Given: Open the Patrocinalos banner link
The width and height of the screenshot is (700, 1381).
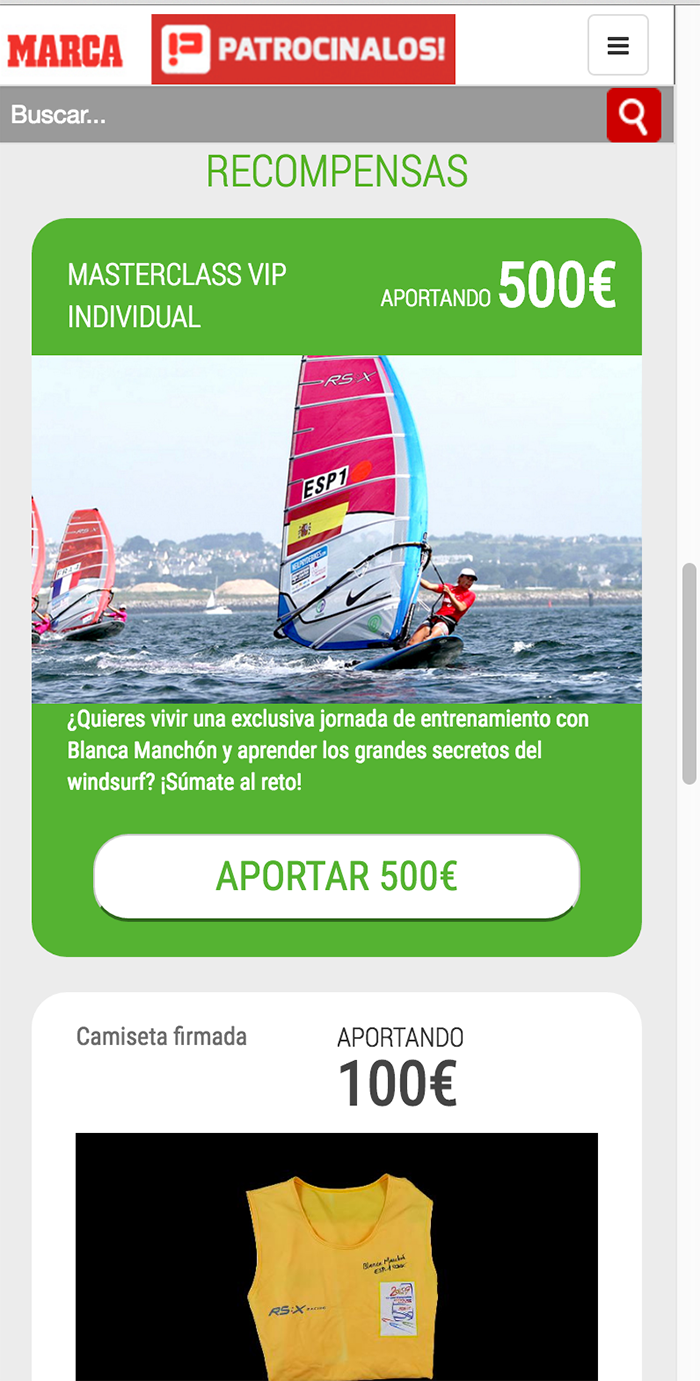Looking at the screenshot, I should click(x=303, y=49).
